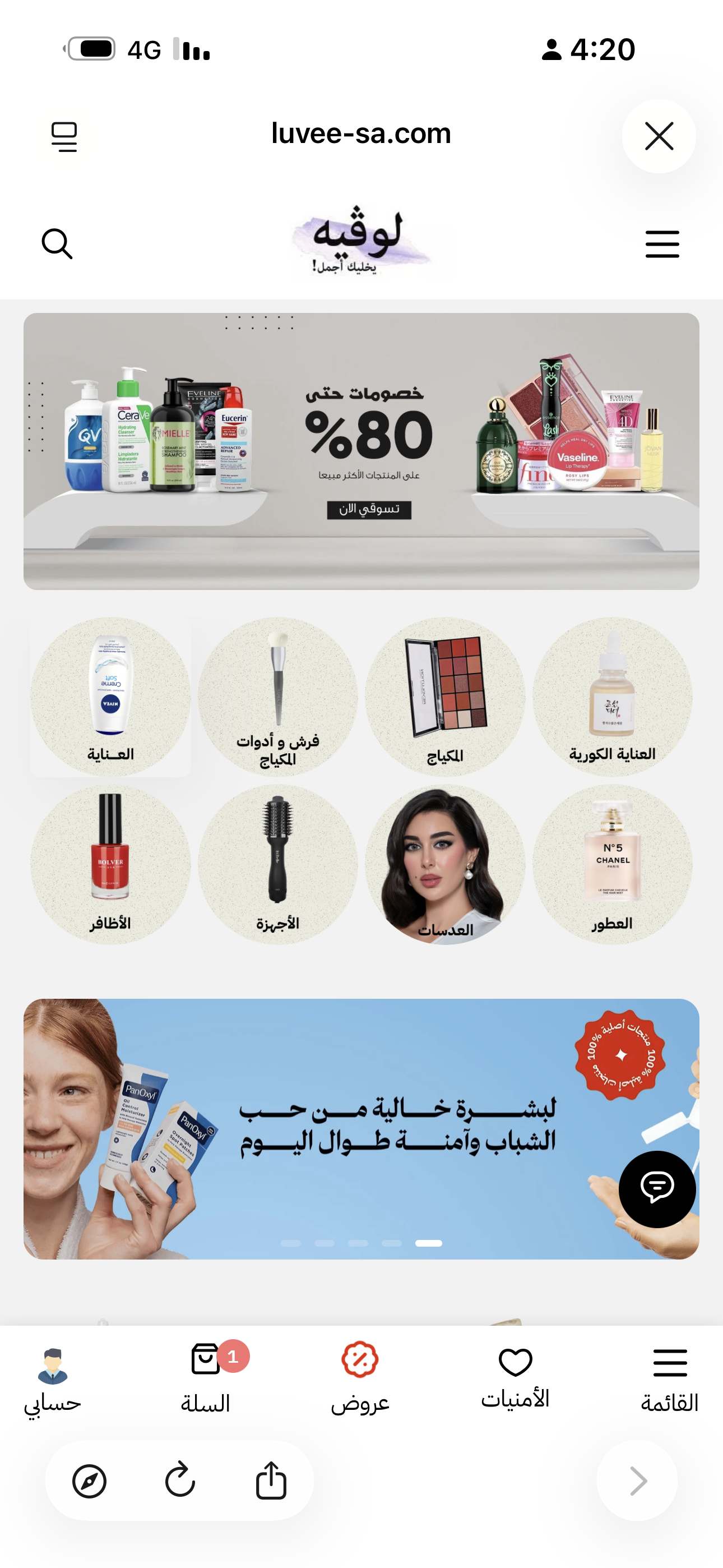Viewport: 723px width, 1568px height.
Task: Open the فرش و أدوات المكياج category
Action: 278,697
